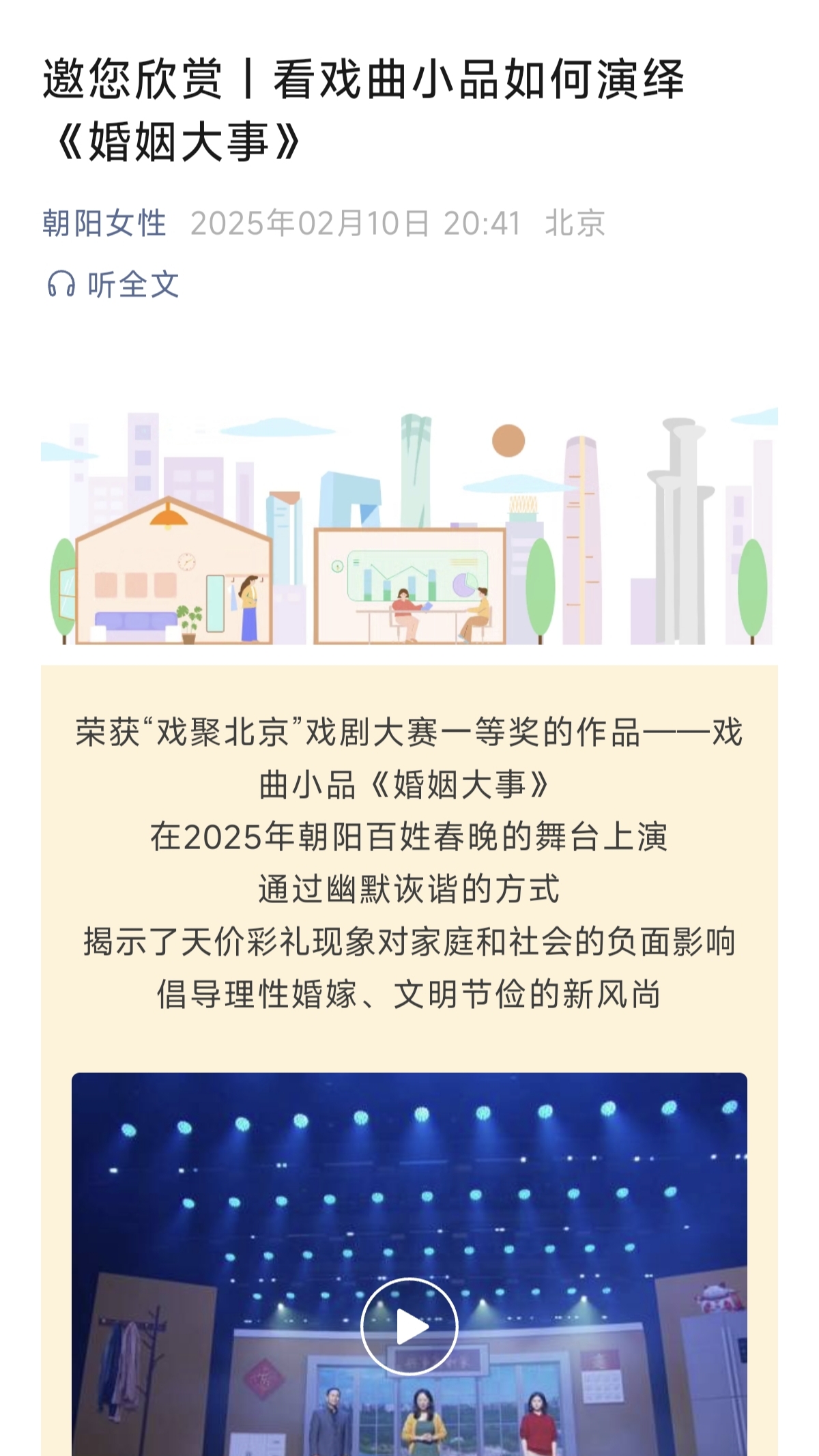Open the 朝阳女性 official account page

102,225
